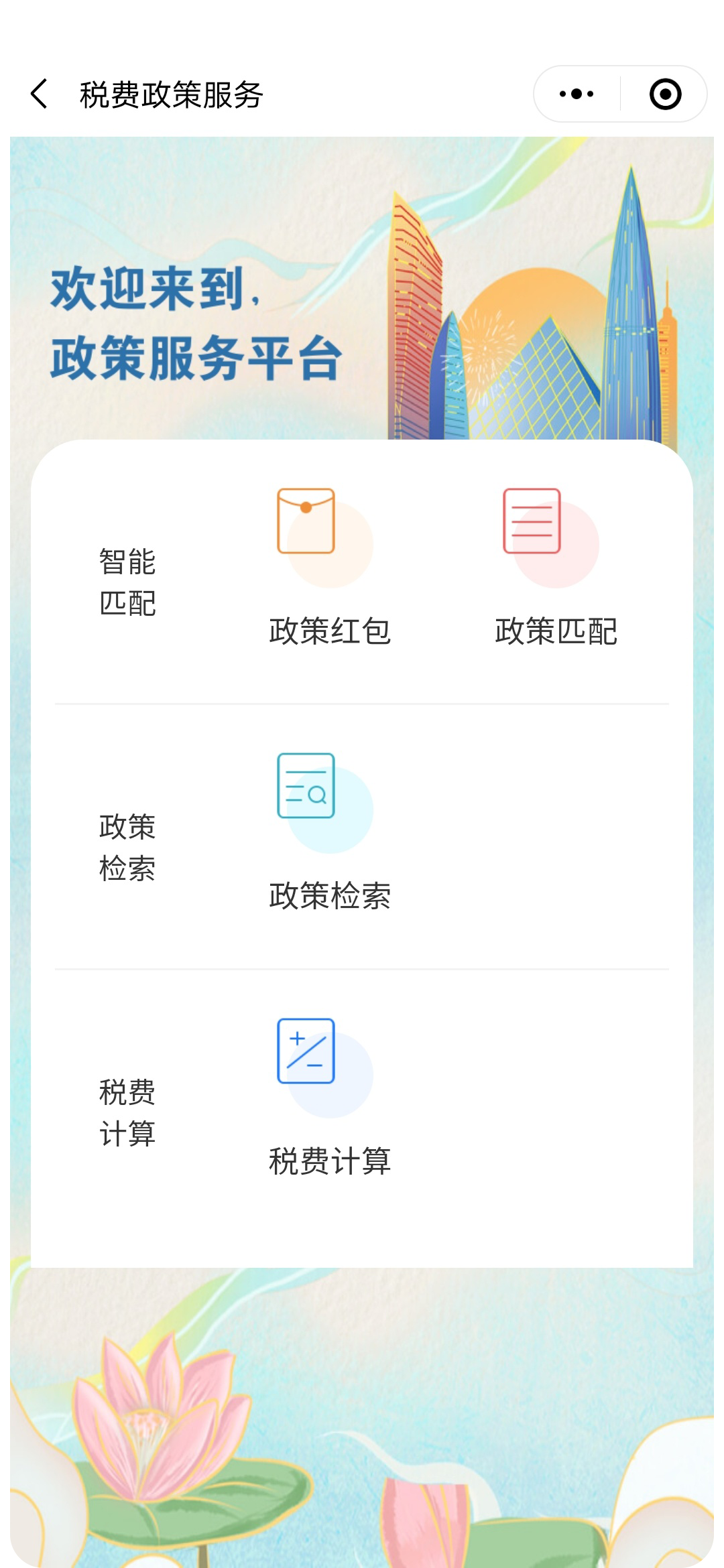Open 政策匹配
Screen dimensions: 724x1568
coord(556,568)
